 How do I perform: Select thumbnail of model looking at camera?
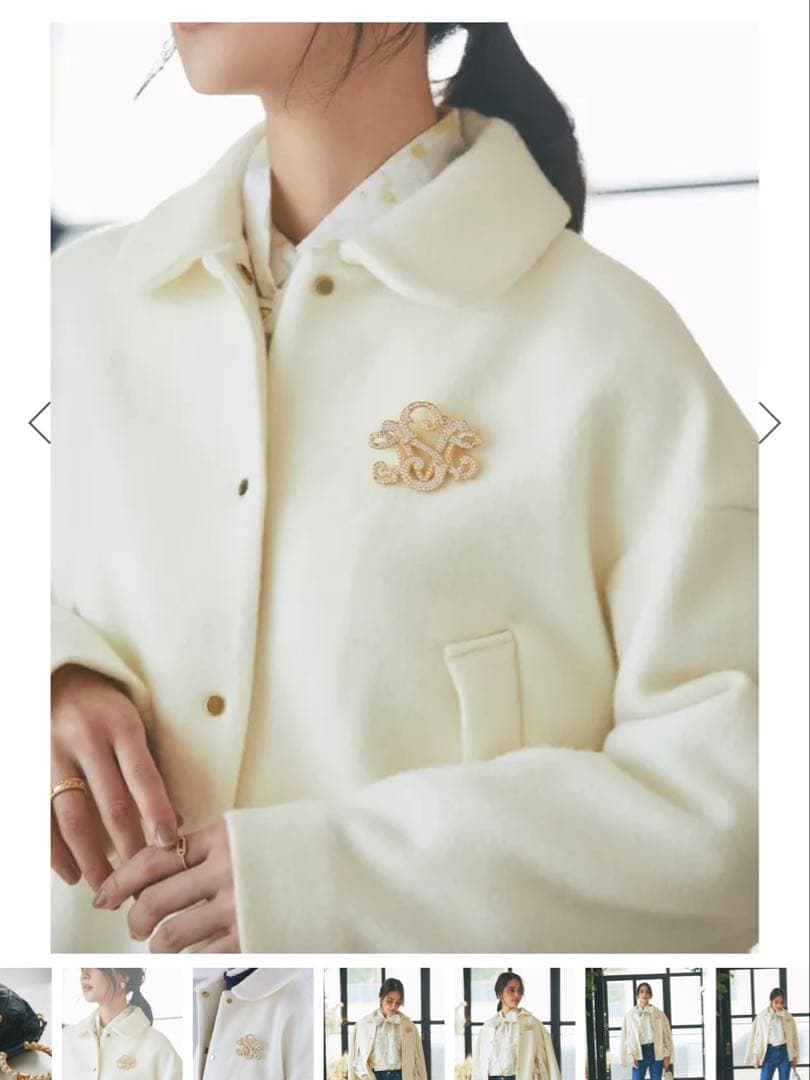[x=383, y=1023]
